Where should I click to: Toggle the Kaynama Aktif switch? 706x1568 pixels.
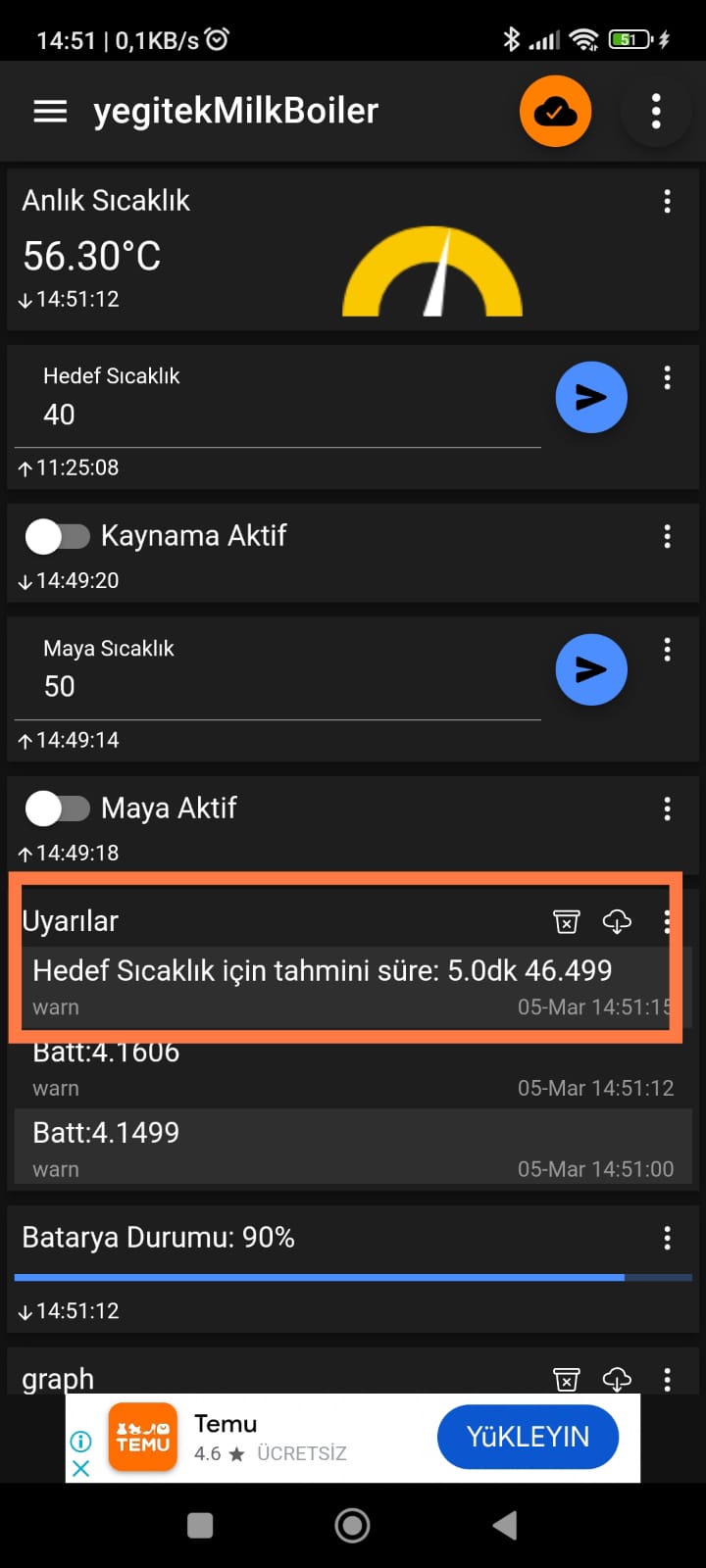click(x=57, y=536)
